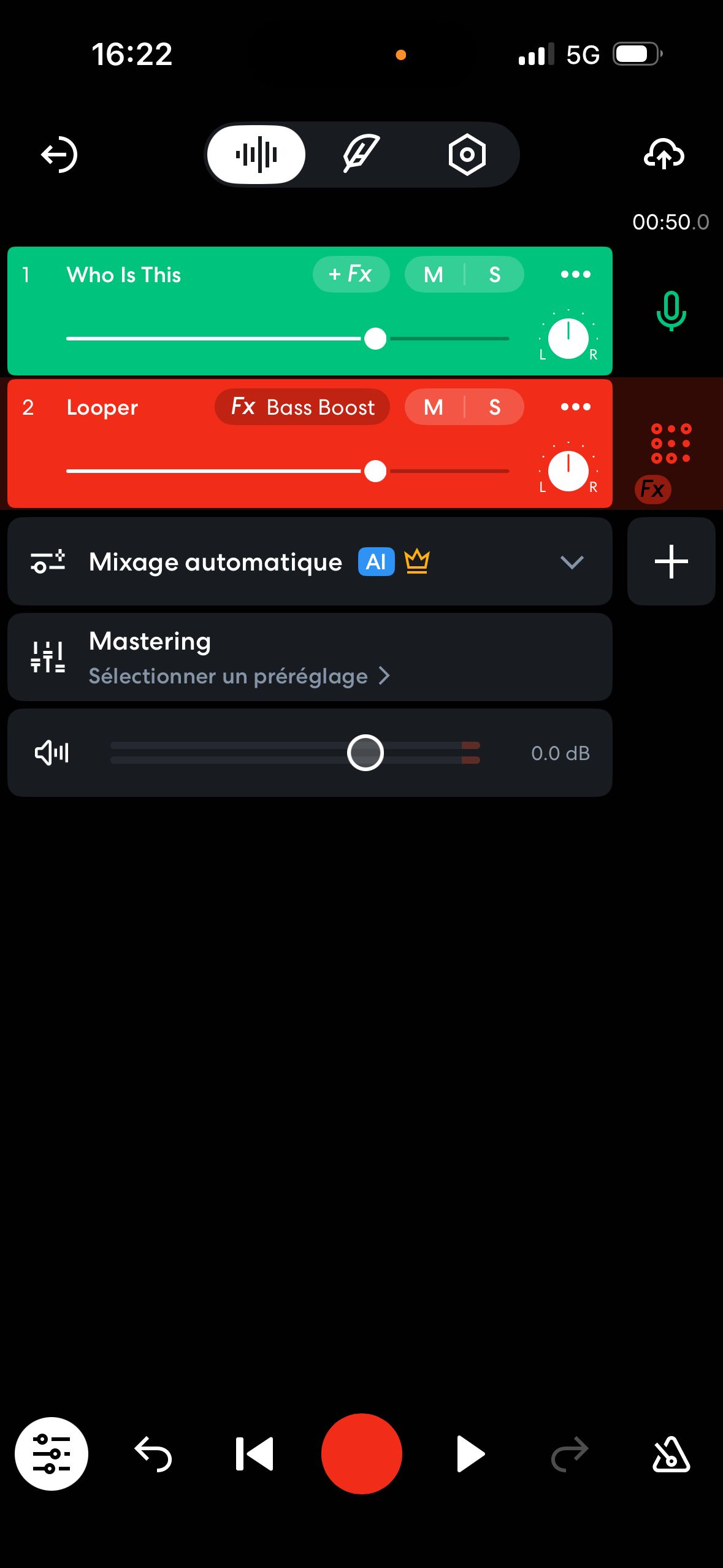Switch to the settings gear tab
The height and width of the screenshot is (1568, 723).
coord(467,155)
